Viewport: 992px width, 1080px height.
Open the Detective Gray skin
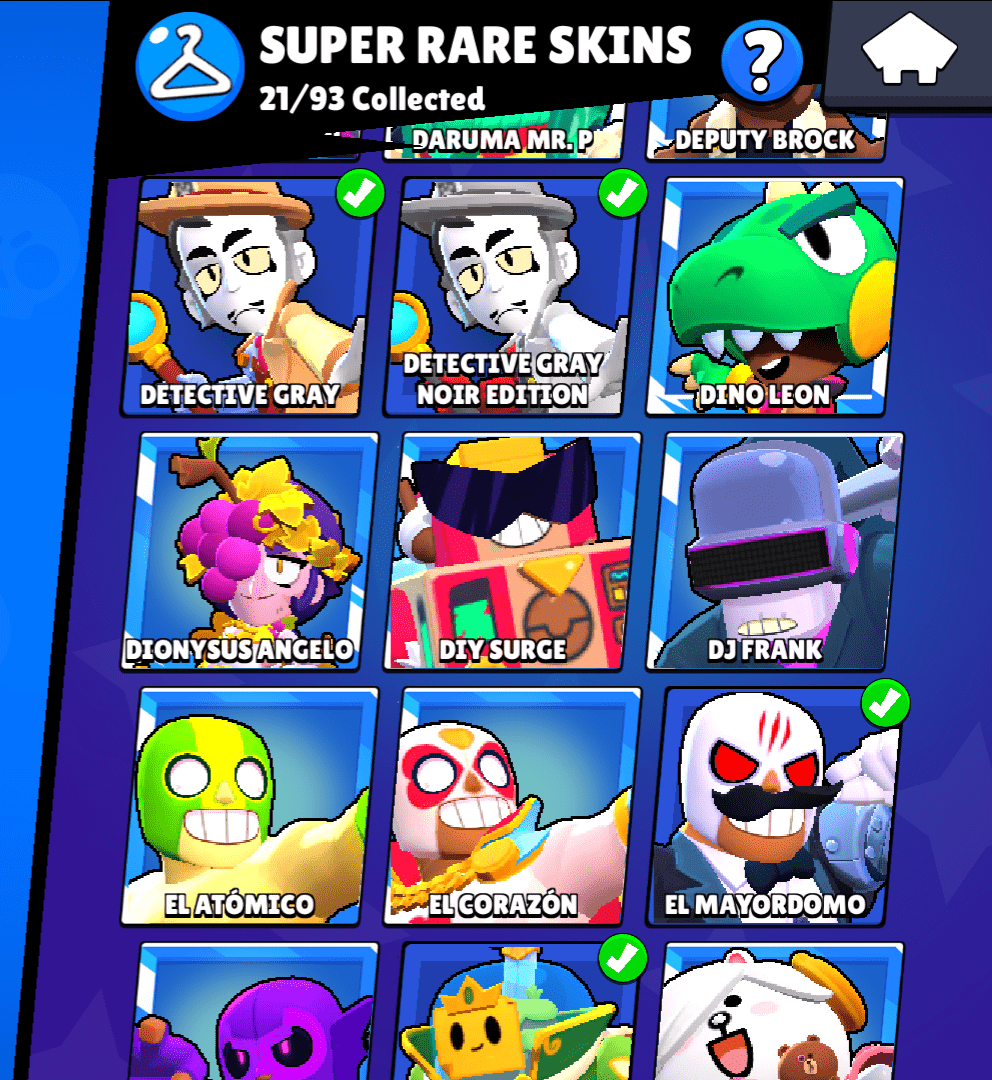point(250,297)
